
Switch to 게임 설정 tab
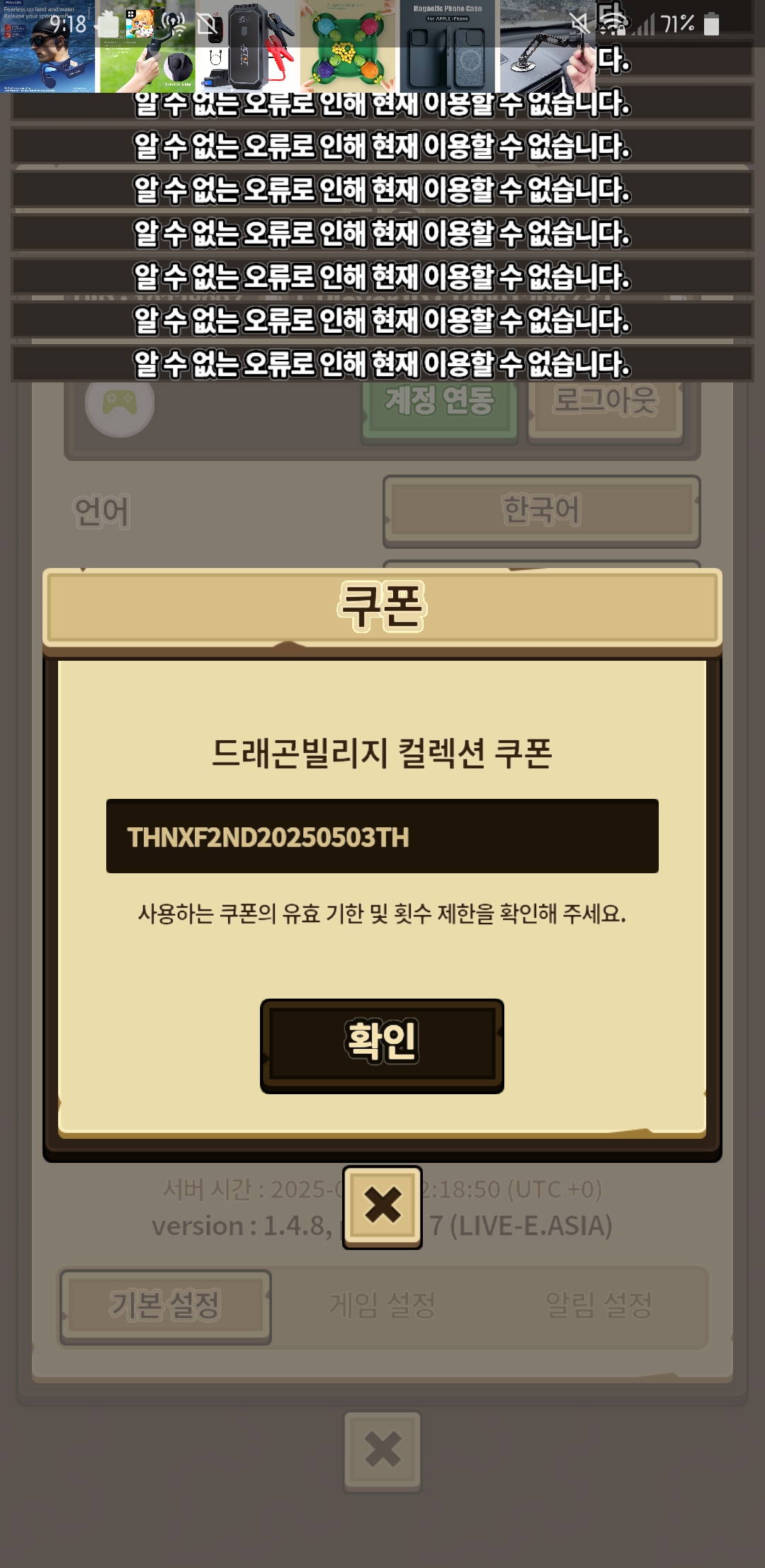pyautogui.click(x=382, y=1305)
